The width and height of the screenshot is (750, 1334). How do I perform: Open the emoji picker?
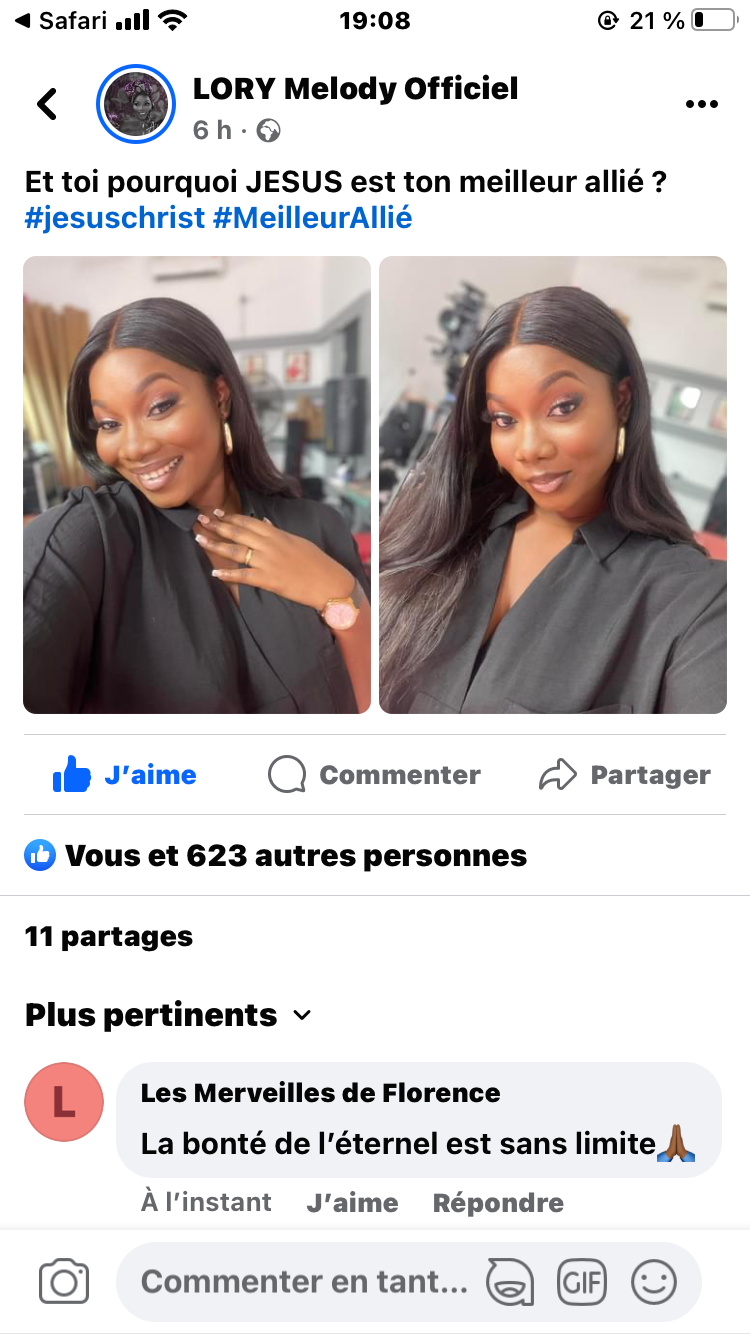[x=654, y=1282]
